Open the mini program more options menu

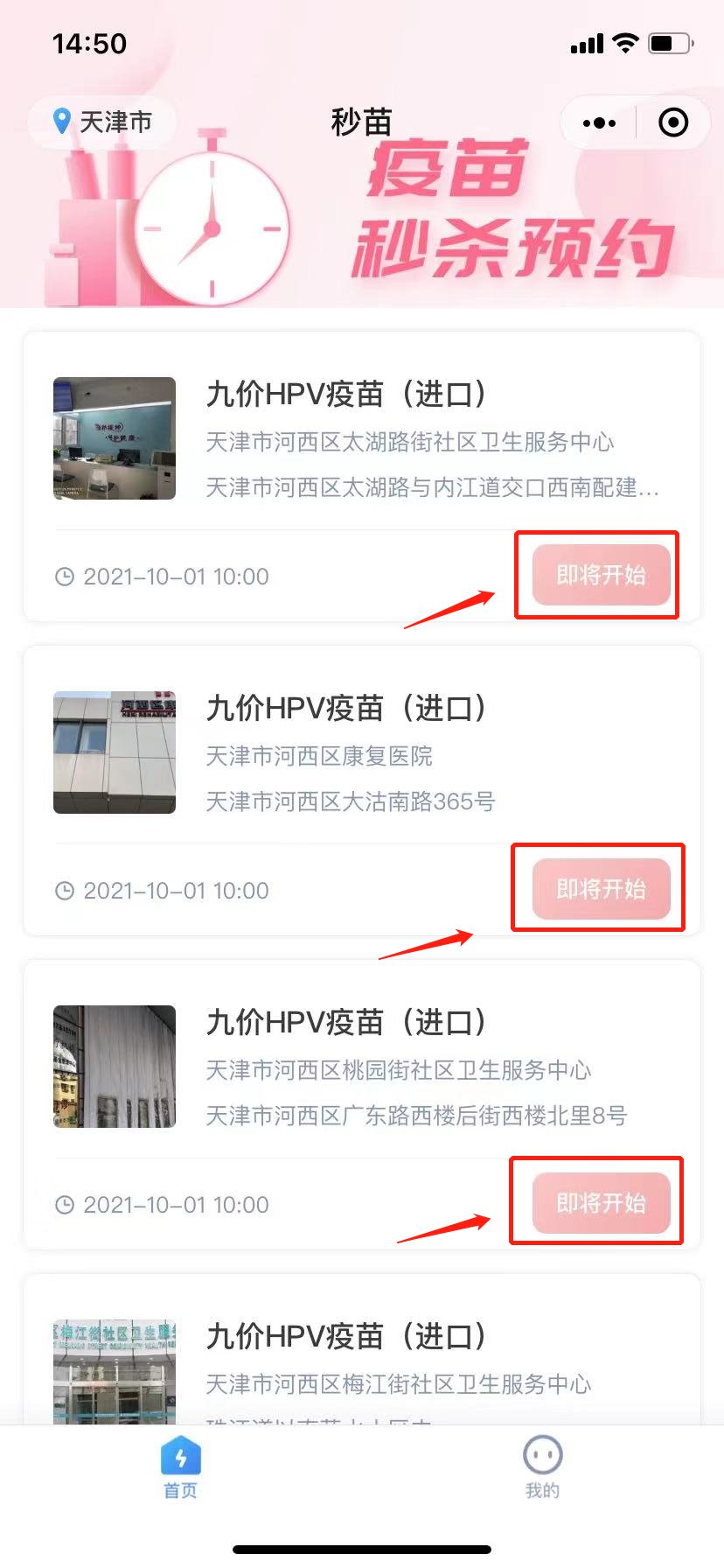pos(599,122)
